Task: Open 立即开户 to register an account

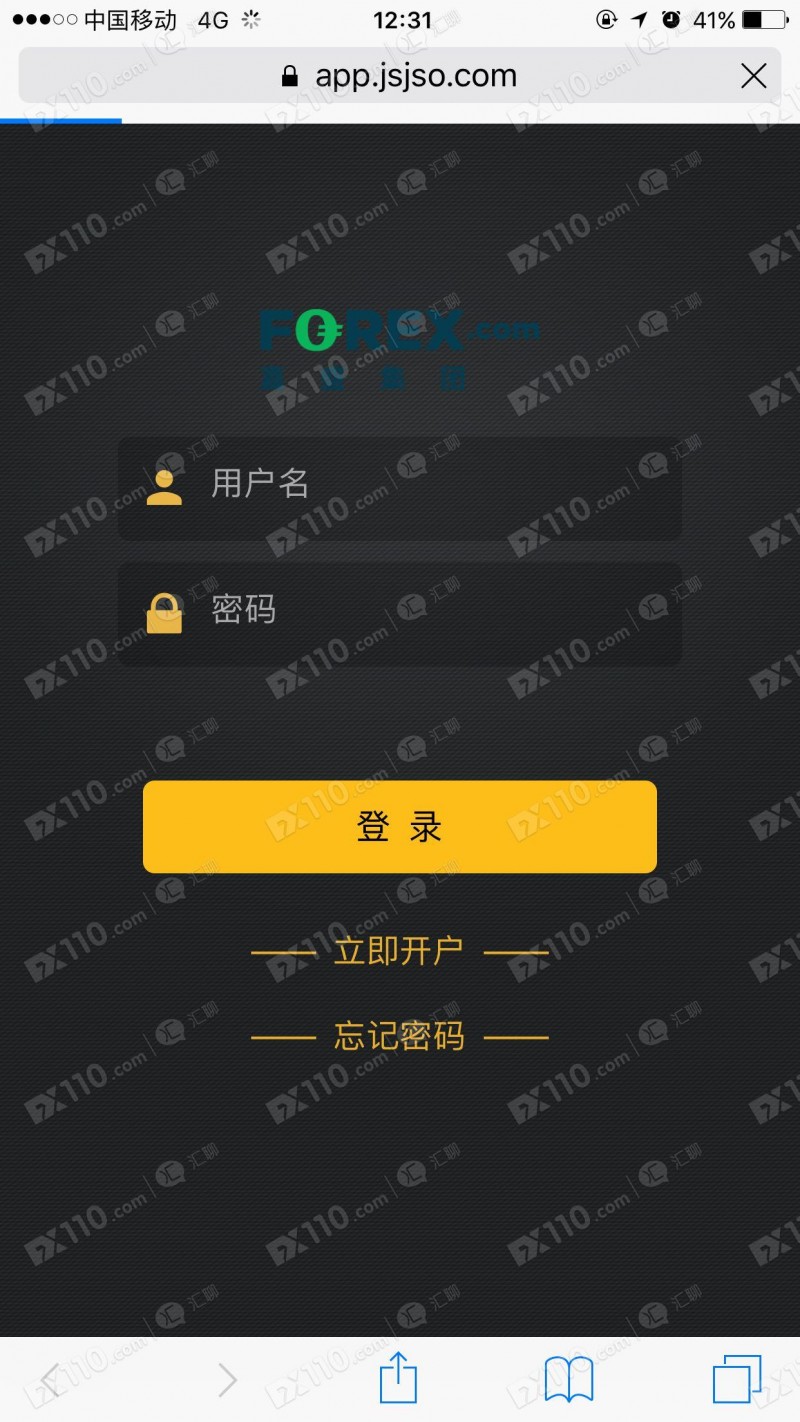Action: pyautogui.click(x=399, y=951)
